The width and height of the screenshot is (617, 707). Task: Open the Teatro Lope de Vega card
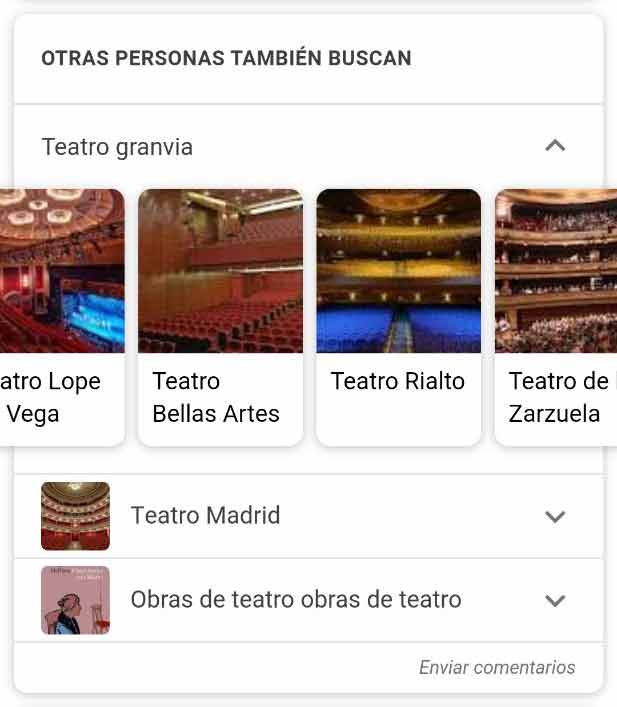pyautogui.click(x=60, y=316)
